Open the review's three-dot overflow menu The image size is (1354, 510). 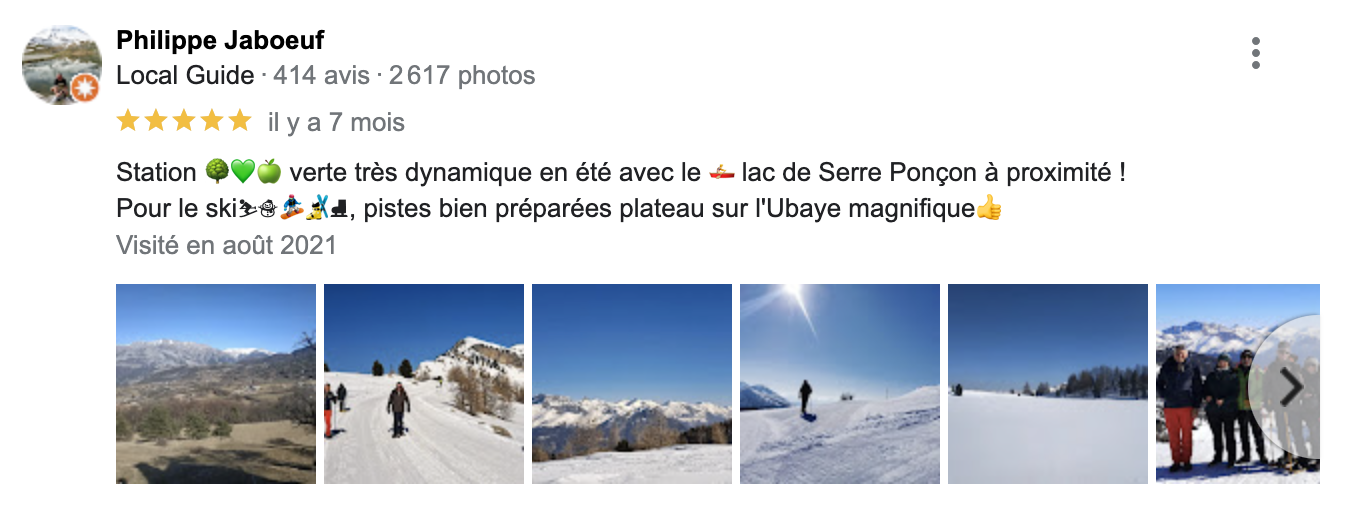pos(1255,53)
